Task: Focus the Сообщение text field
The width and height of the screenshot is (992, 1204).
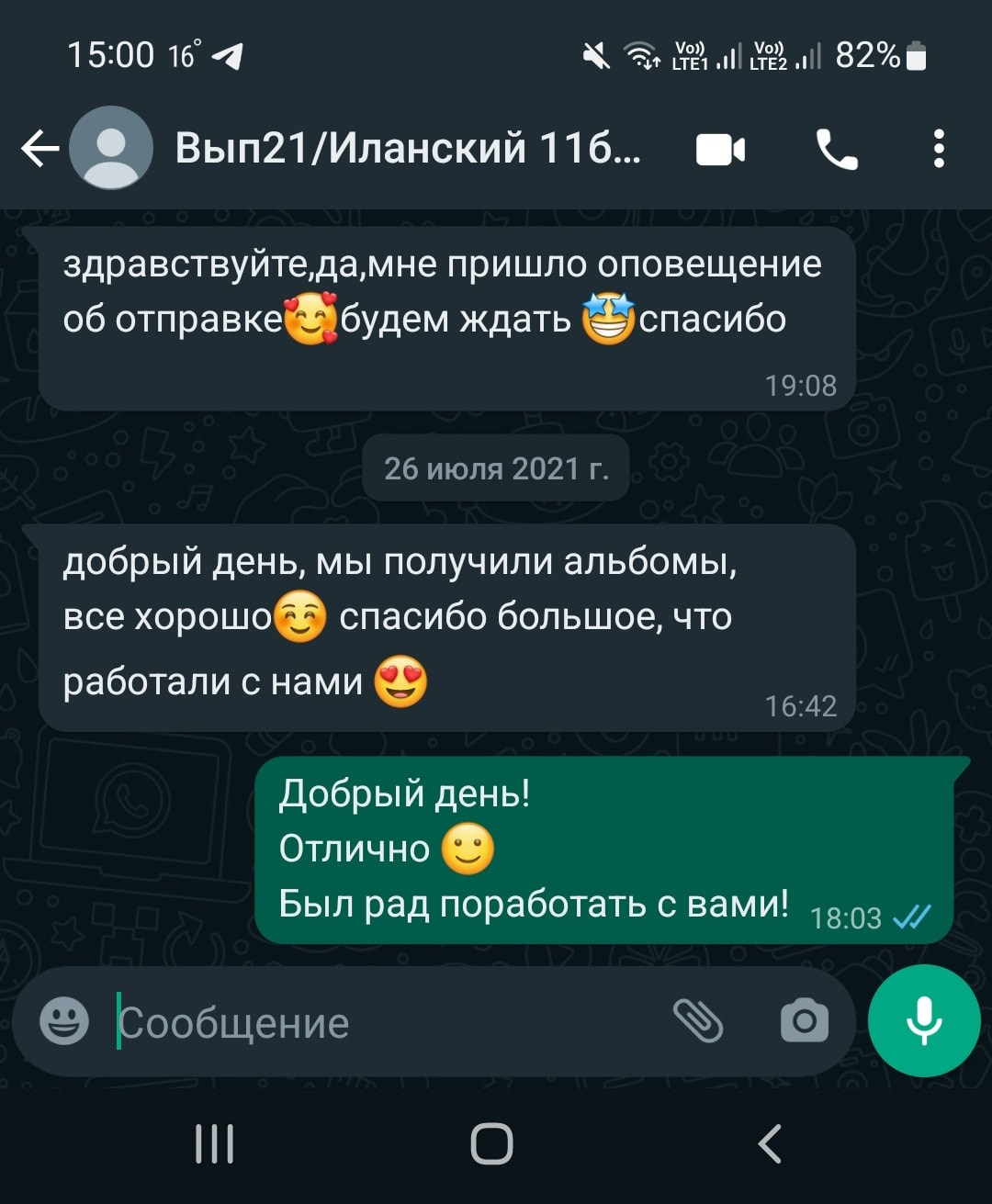Action: (386, 1022)
